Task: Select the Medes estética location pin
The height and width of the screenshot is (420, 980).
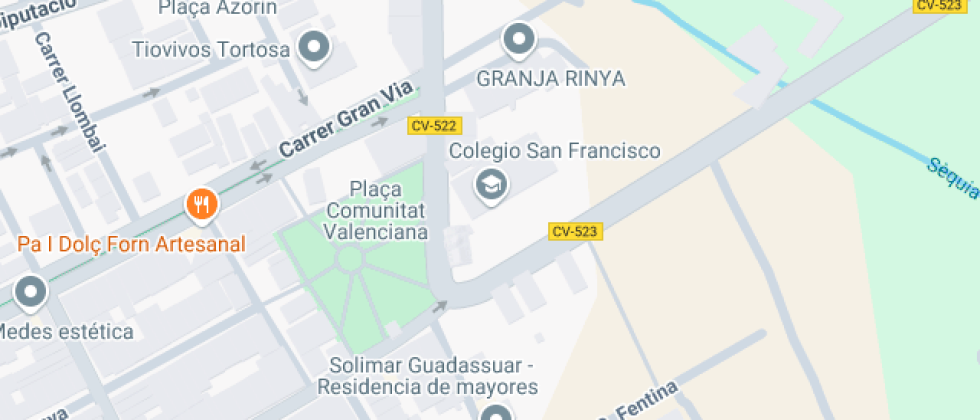Action: 30,293
